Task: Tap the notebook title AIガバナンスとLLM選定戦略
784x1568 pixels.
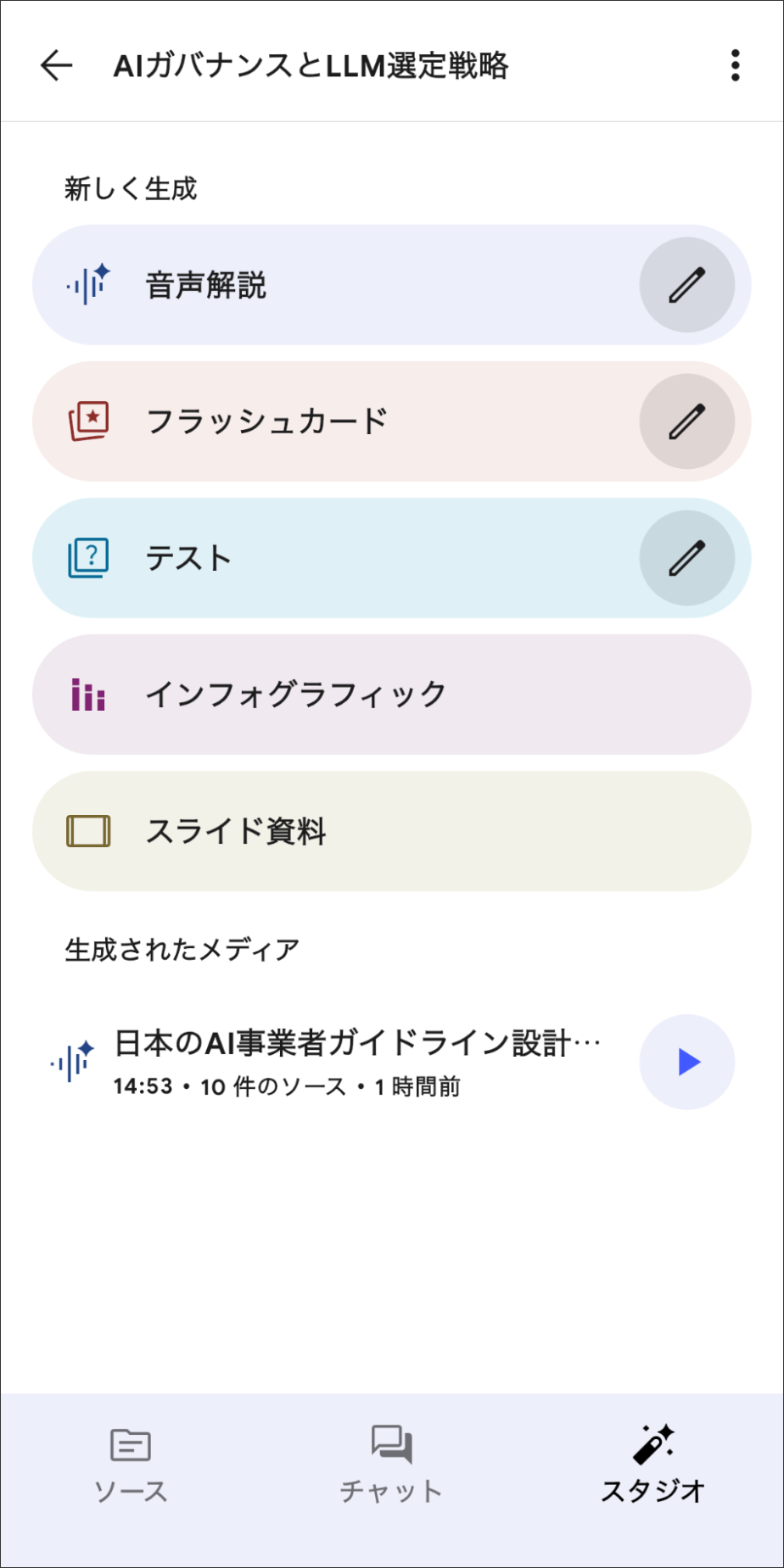Action: [312, 66]
